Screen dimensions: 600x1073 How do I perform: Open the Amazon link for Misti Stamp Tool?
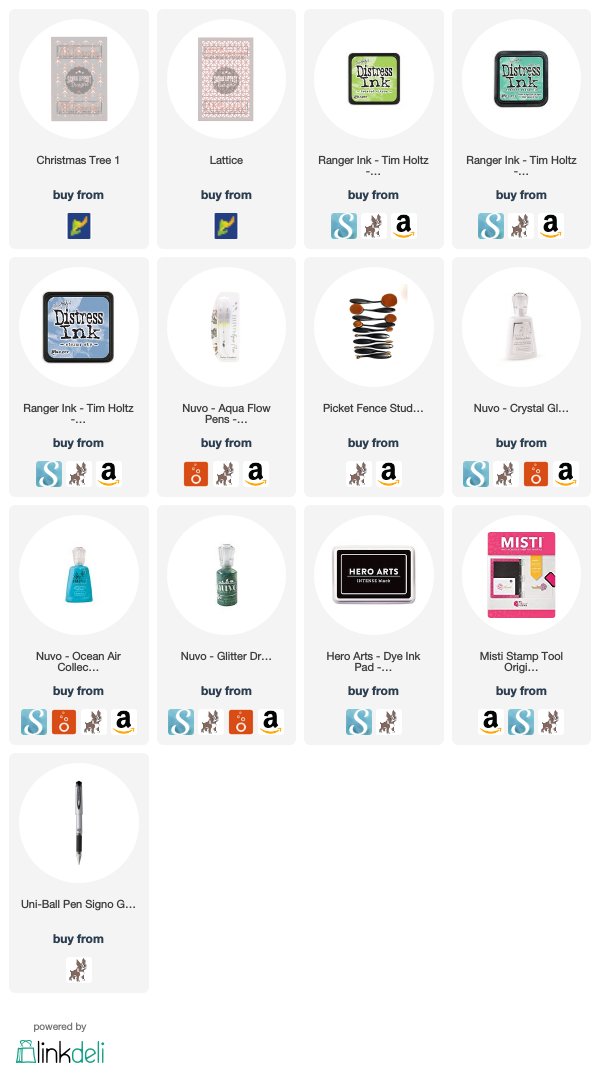point(491,722)
